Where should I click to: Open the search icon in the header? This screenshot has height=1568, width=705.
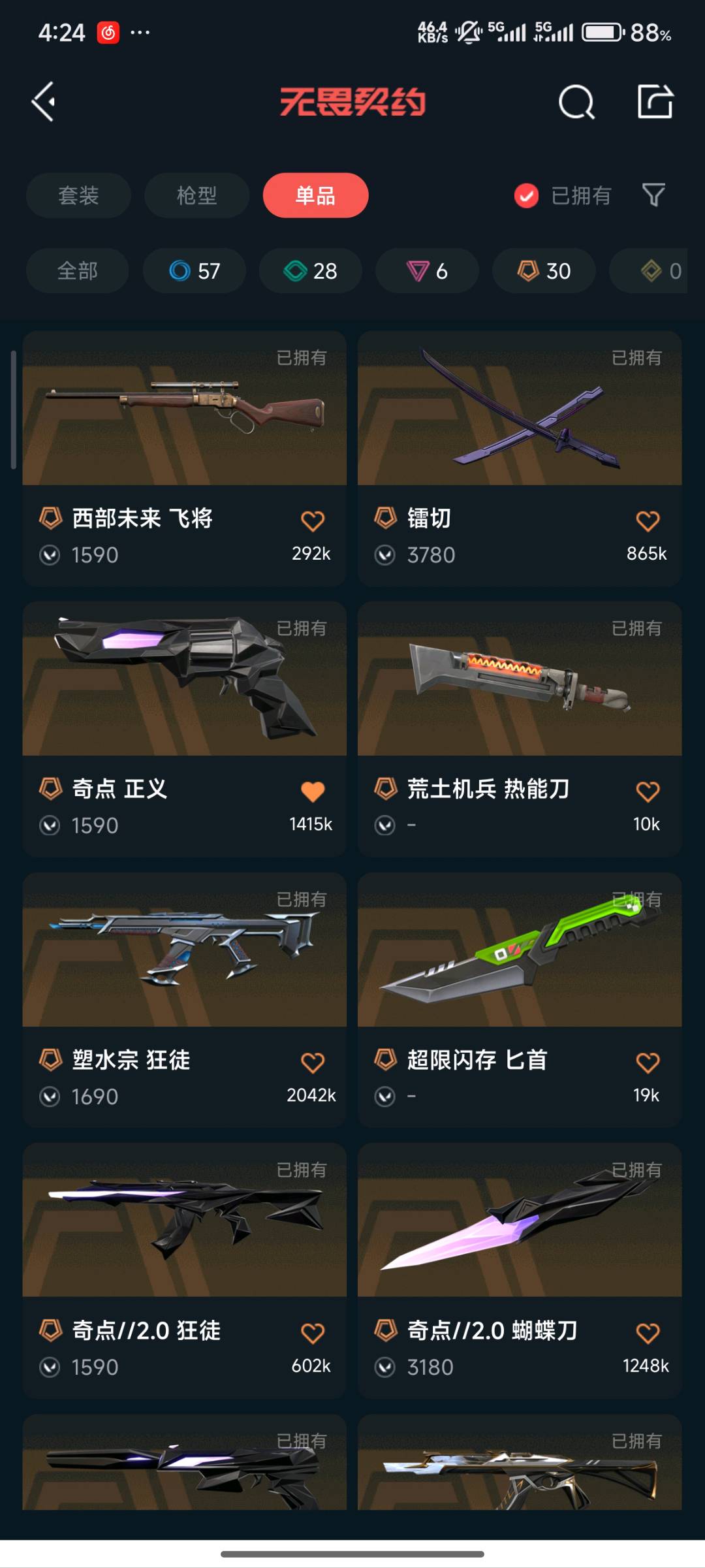click(x=576, y=102)
